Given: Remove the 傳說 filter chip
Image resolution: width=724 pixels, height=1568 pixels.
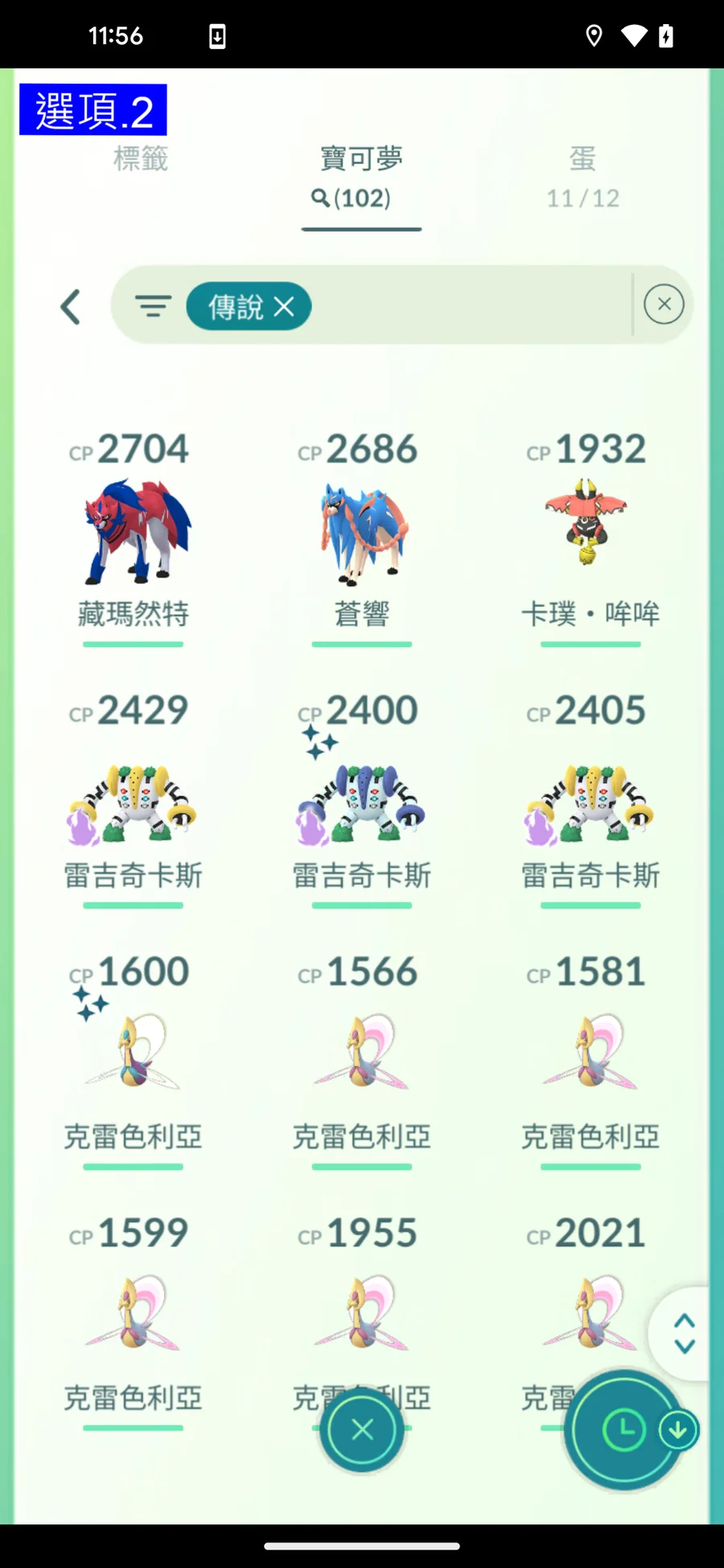Looking at the screenshot, I should (x=284, y=306).
